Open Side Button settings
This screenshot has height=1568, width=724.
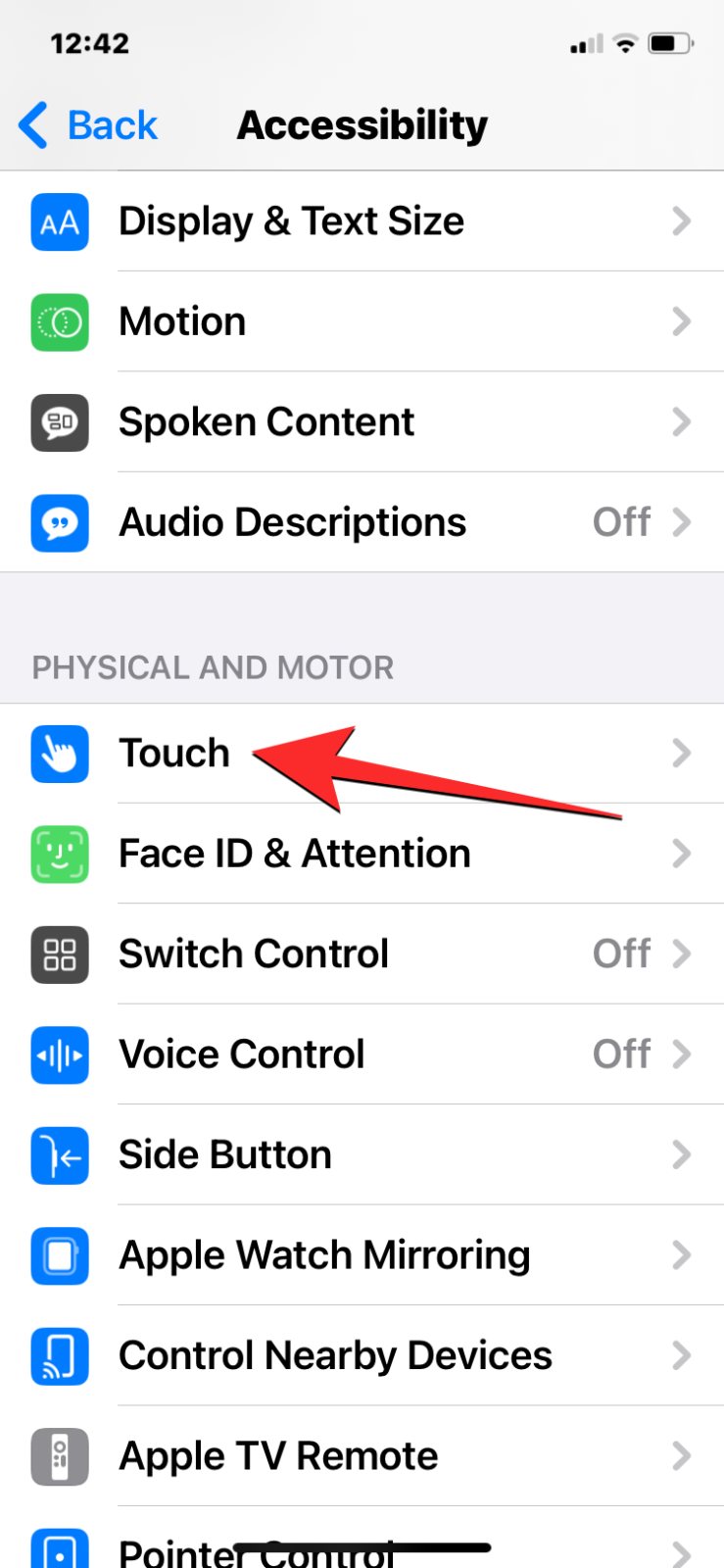(225, 1154)
